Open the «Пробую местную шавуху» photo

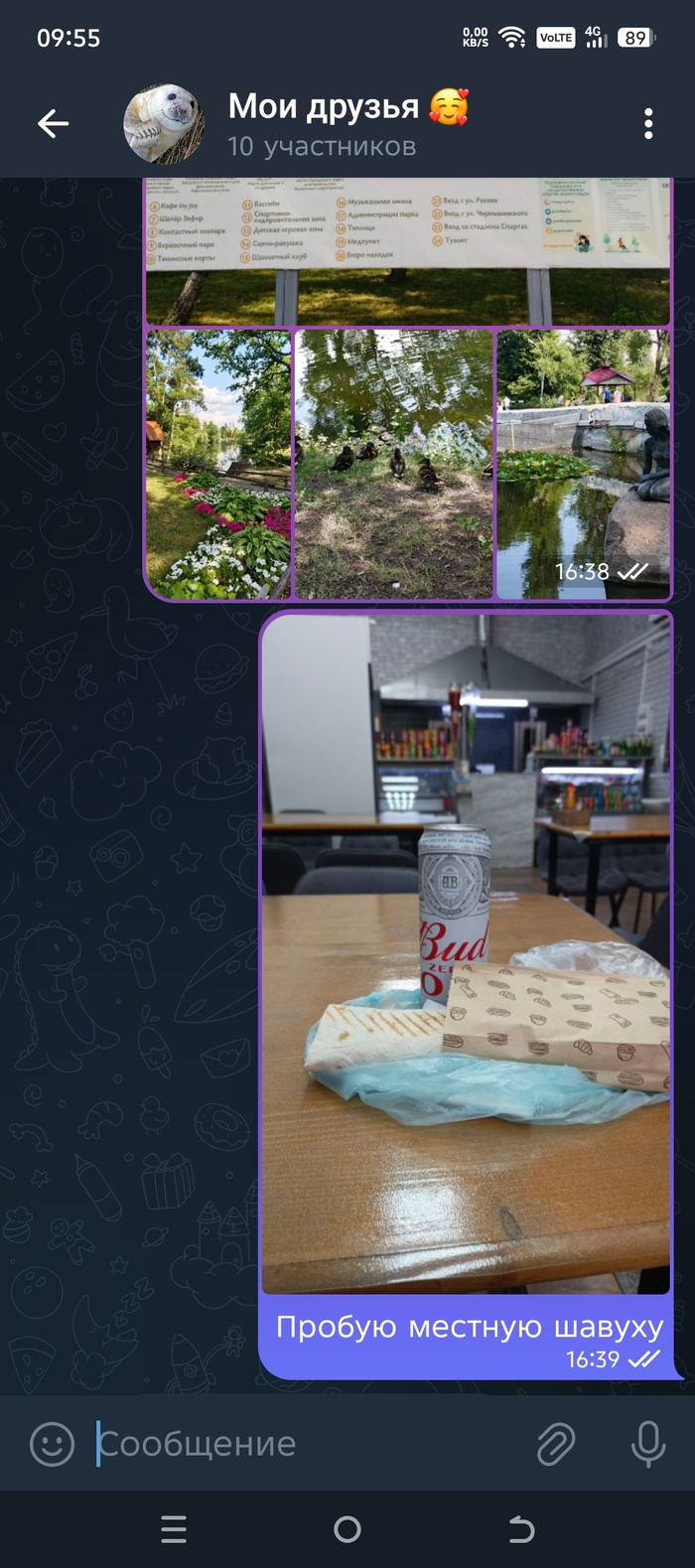[x=466, y=953]
